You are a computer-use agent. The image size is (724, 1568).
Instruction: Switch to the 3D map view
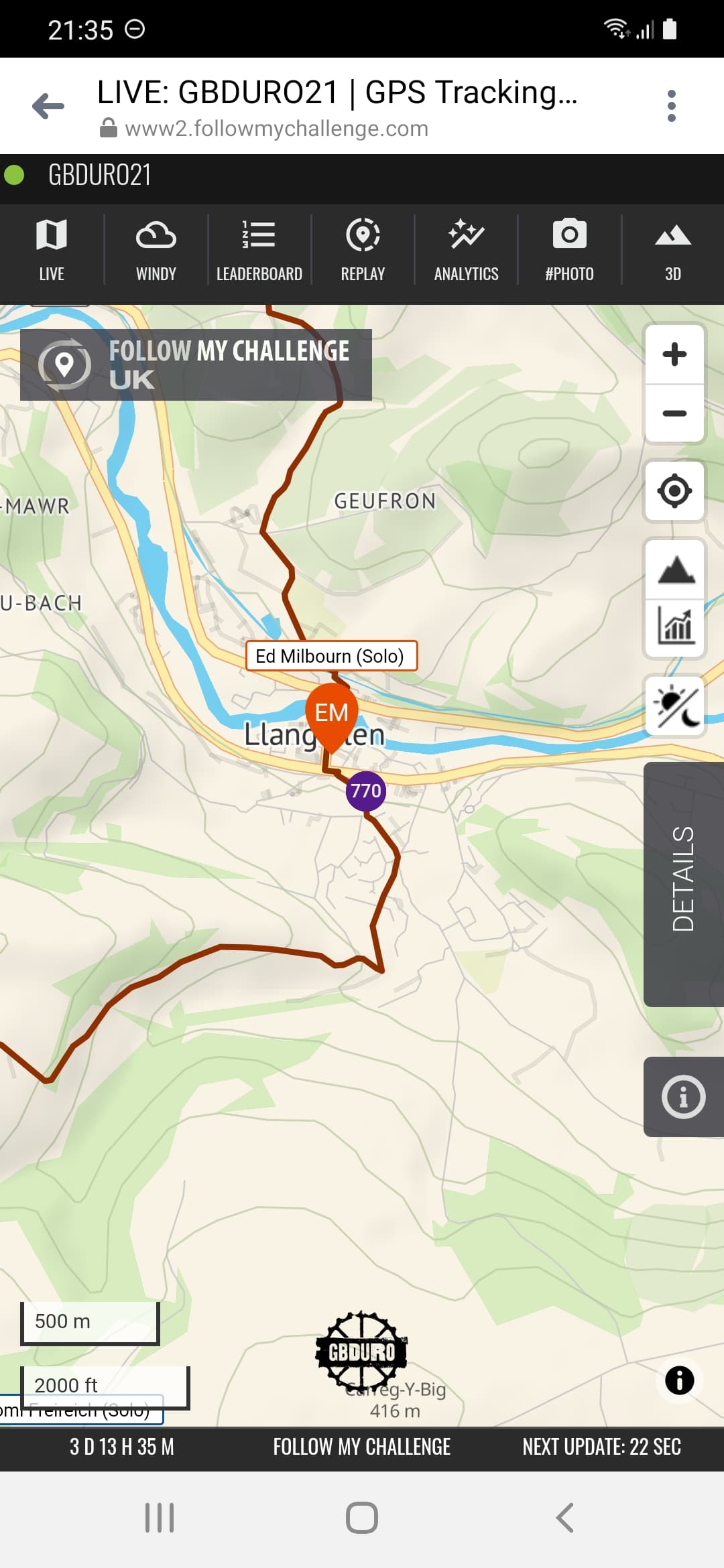(x=672, y=251)
